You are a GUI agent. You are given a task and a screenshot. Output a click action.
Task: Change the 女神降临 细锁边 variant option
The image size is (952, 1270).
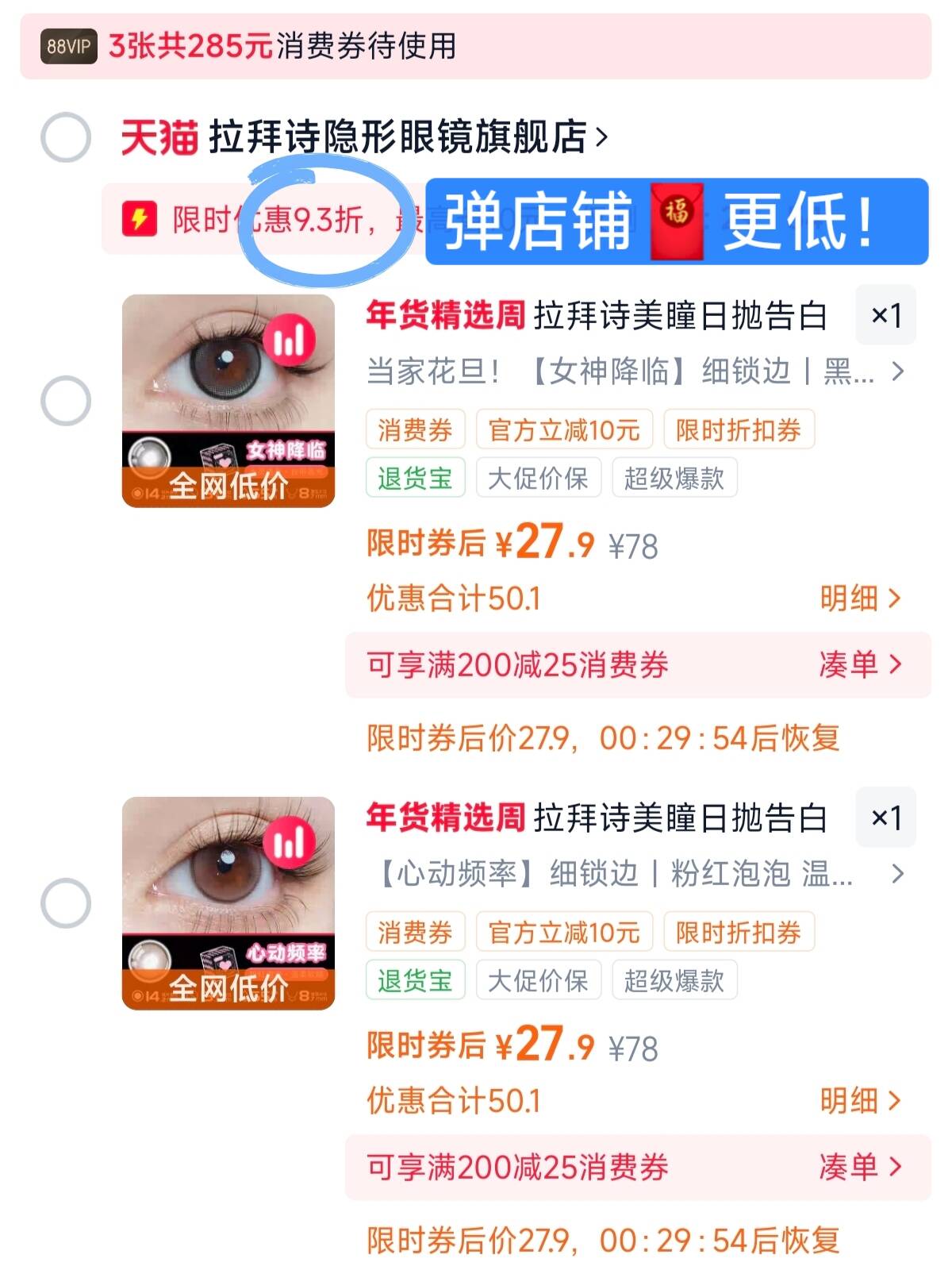[635, 371]
